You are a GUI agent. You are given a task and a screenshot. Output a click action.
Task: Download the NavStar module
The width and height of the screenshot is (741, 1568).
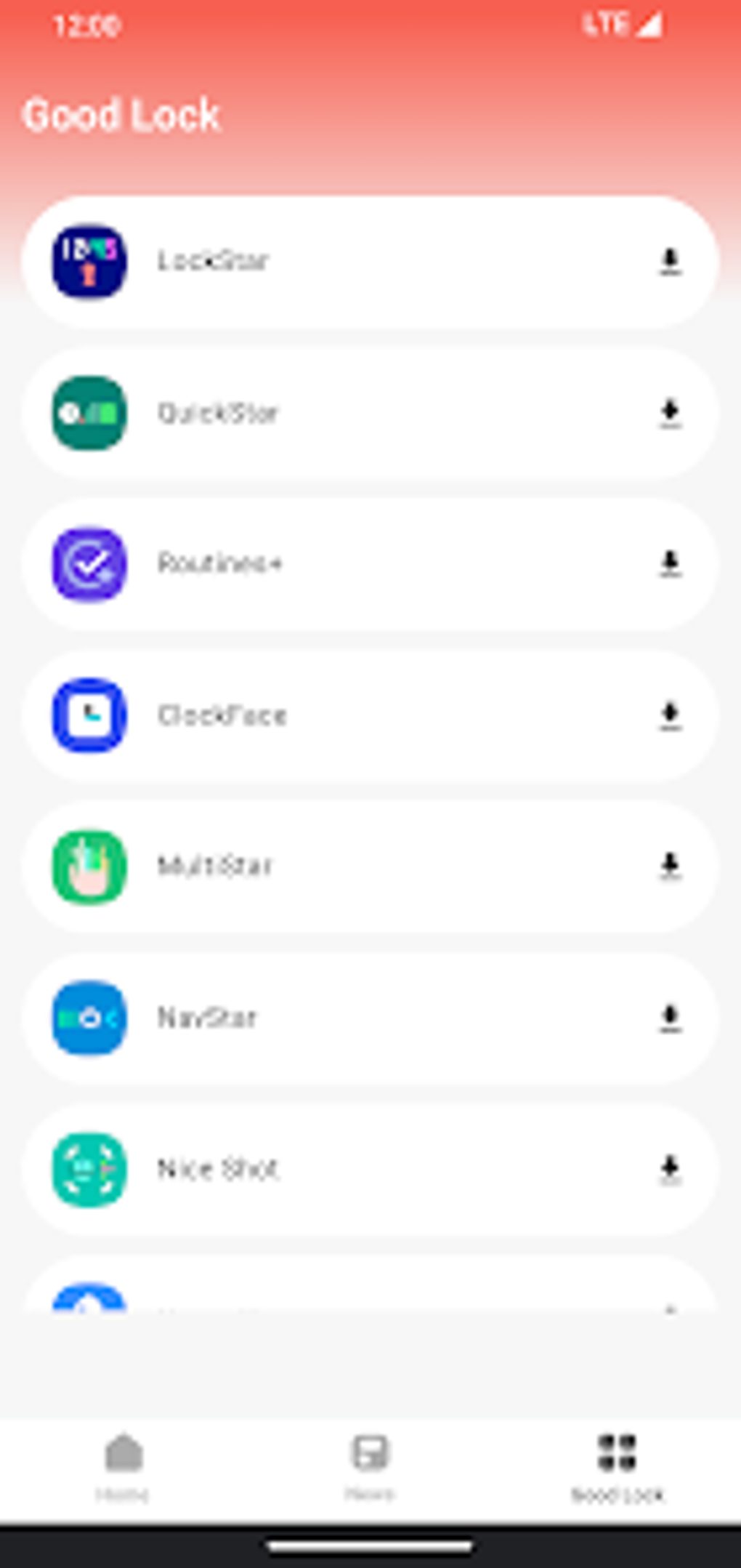point(670,1018)
